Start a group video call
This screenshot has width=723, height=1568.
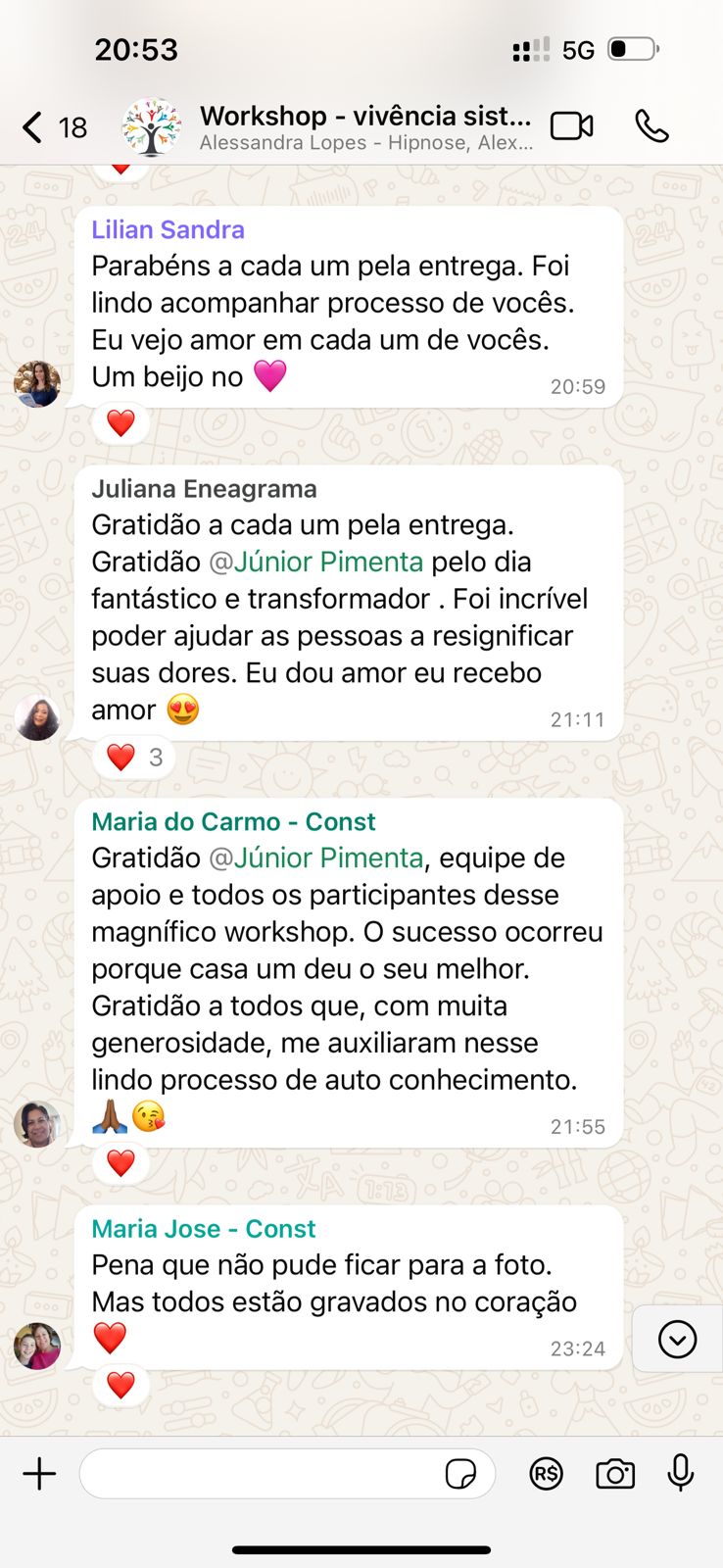(x=572, y=127)
